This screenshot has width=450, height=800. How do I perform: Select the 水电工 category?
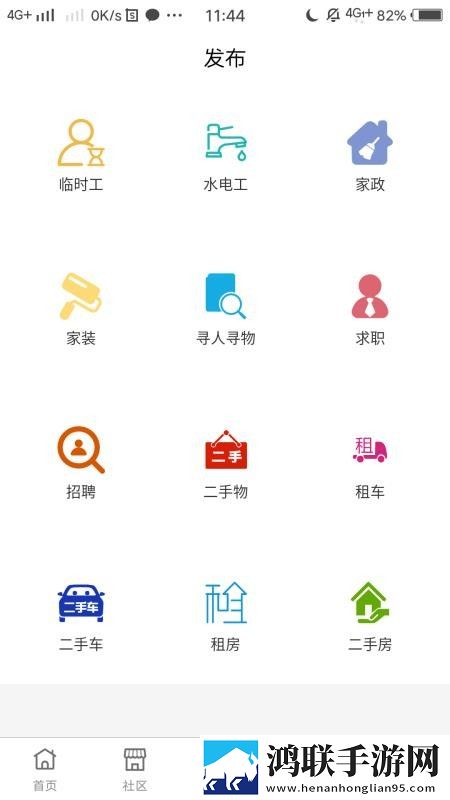[x=226, y=155]
